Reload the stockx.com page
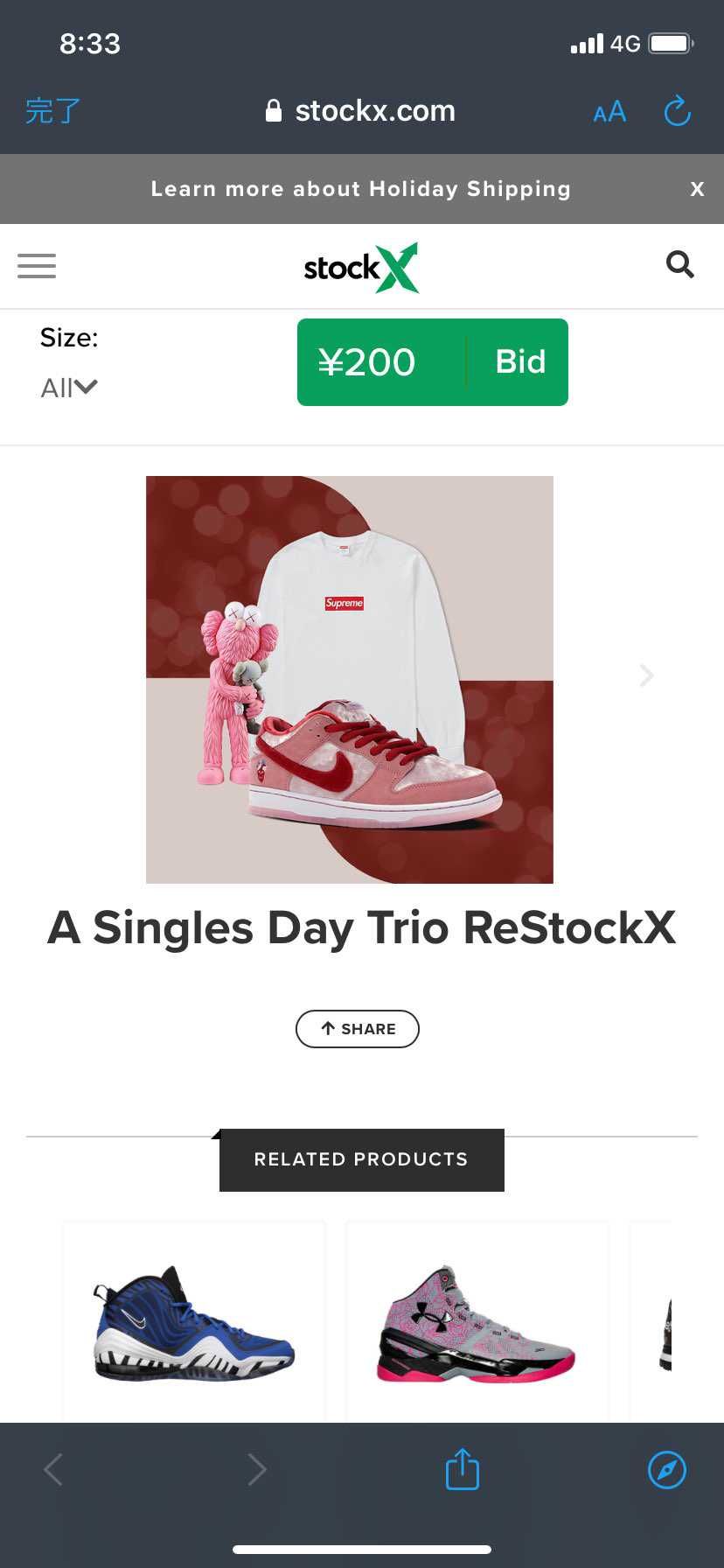The width and height of the screenshot is (724, 1568). [x=677, y=112]
